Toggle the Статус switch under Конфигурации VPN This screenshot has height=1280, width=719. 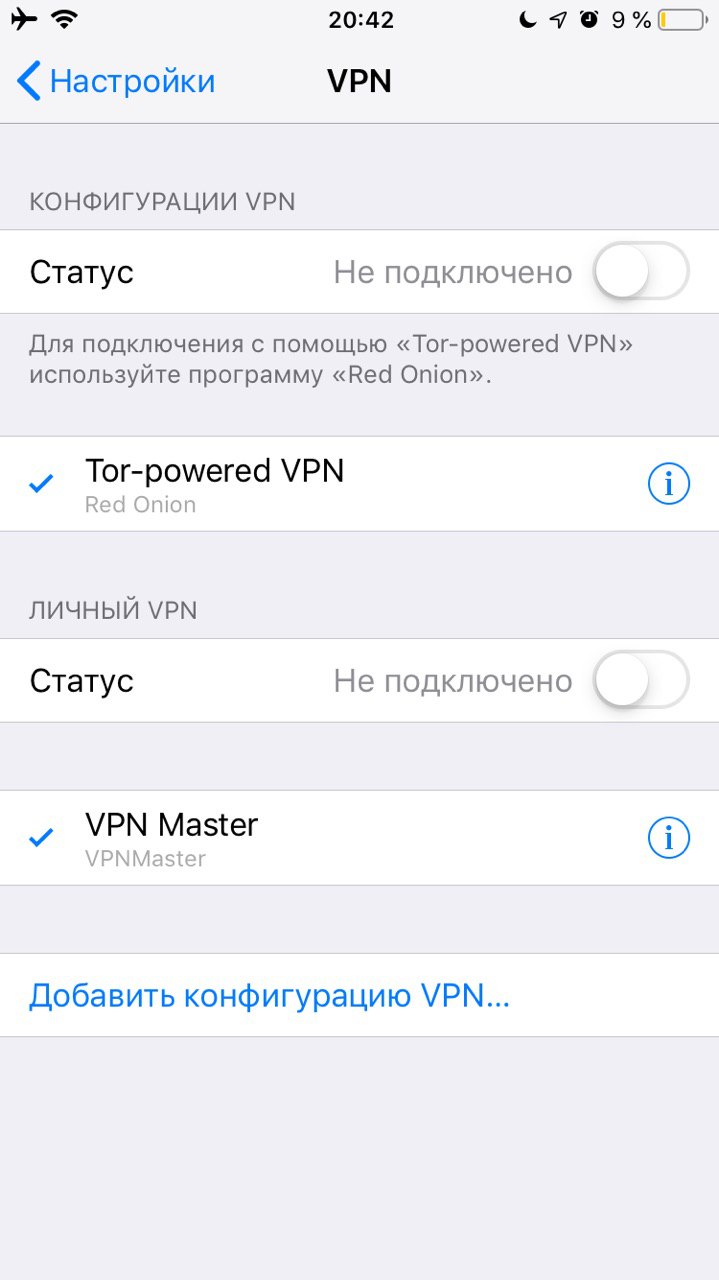point(641,271)
